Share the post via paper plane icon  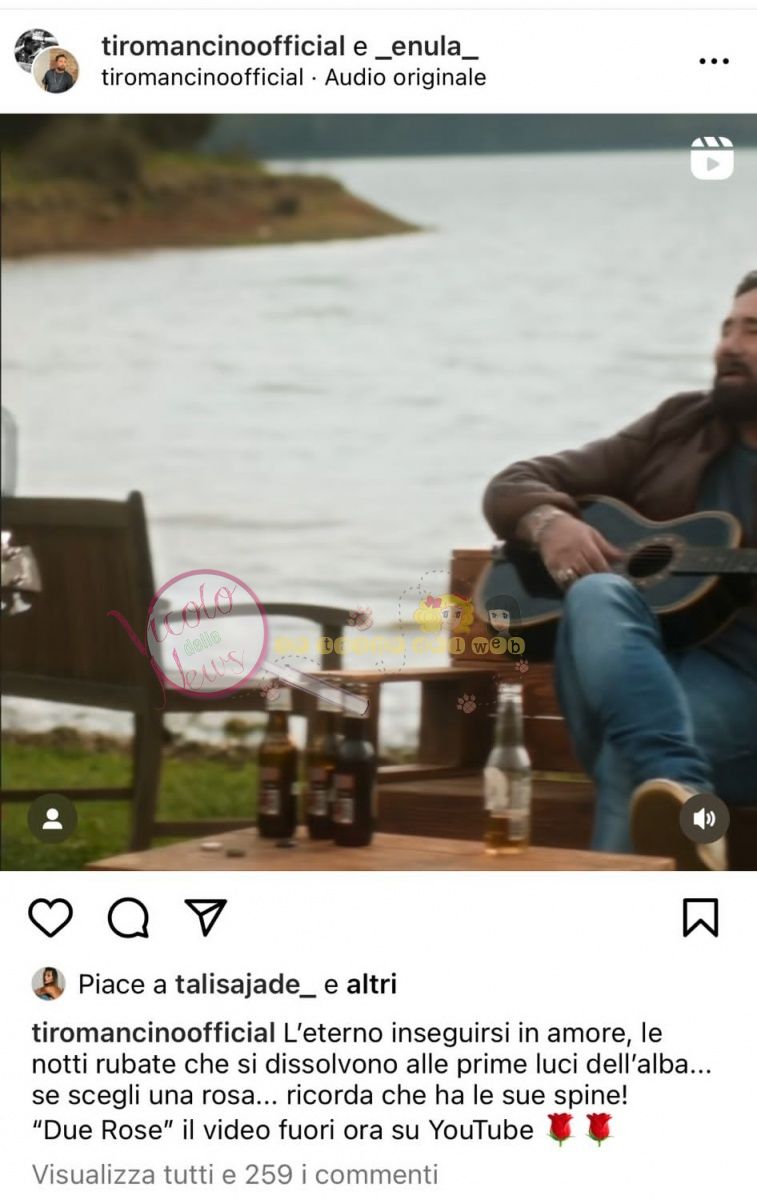[206, 916]
